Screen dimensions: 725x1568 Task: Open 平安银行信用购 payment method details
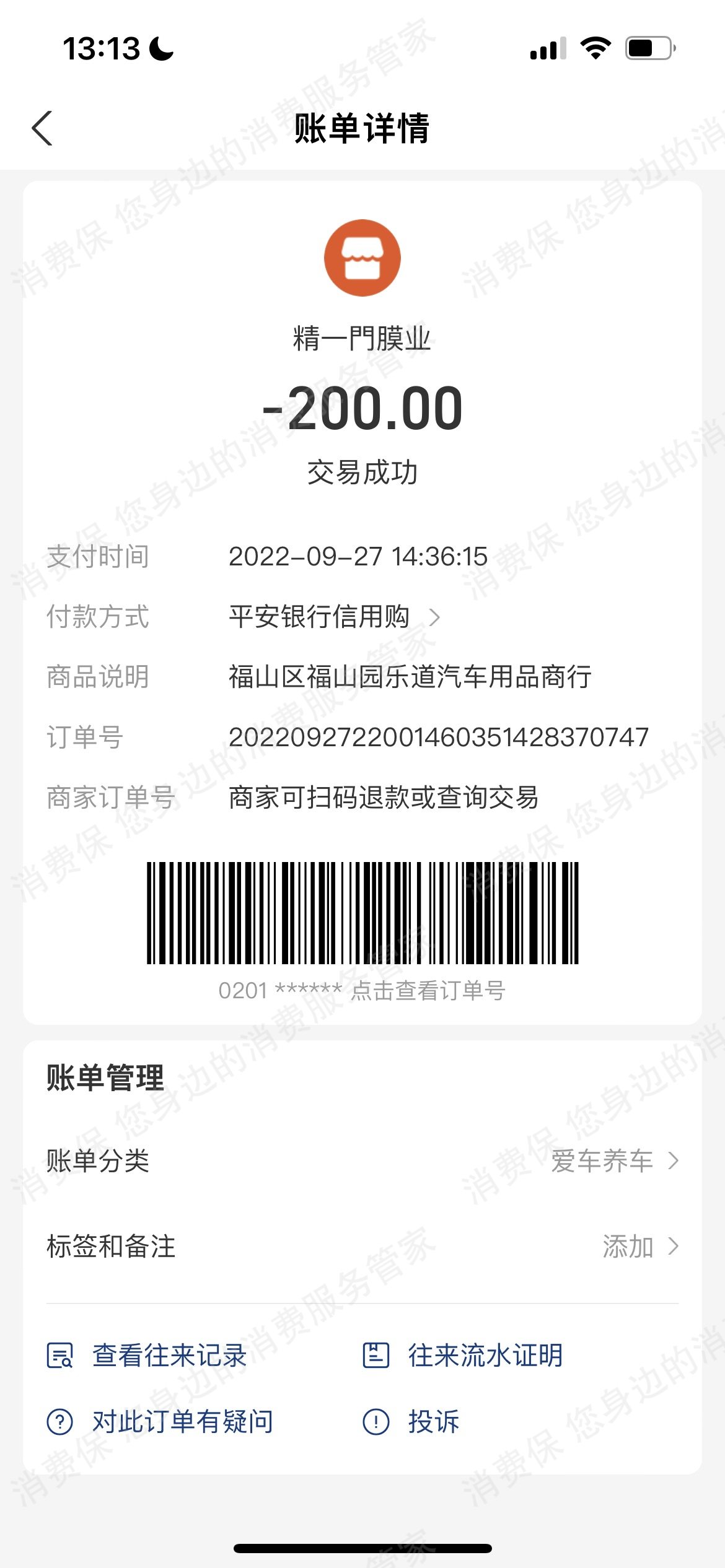point(333,617)
